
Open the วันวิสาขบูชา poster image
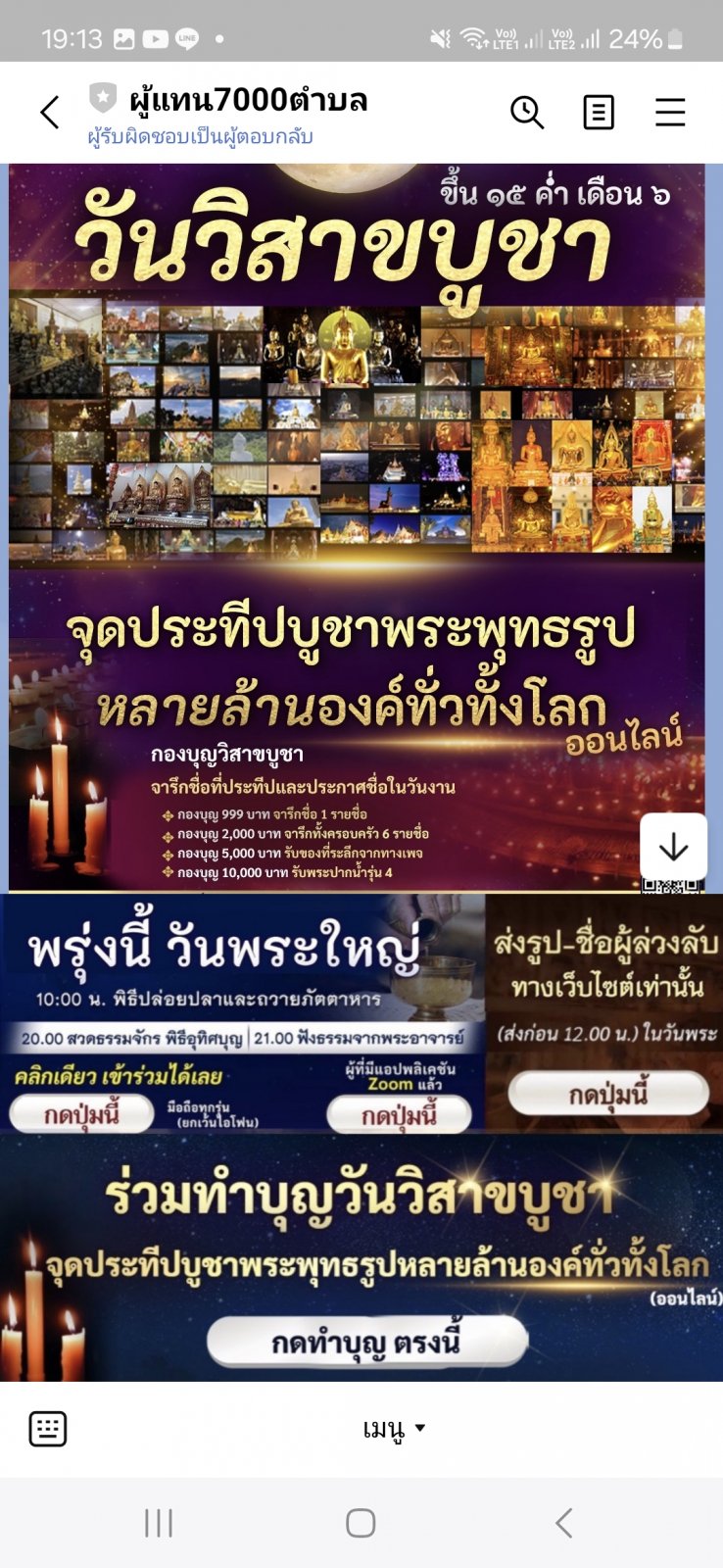point(357,527)
